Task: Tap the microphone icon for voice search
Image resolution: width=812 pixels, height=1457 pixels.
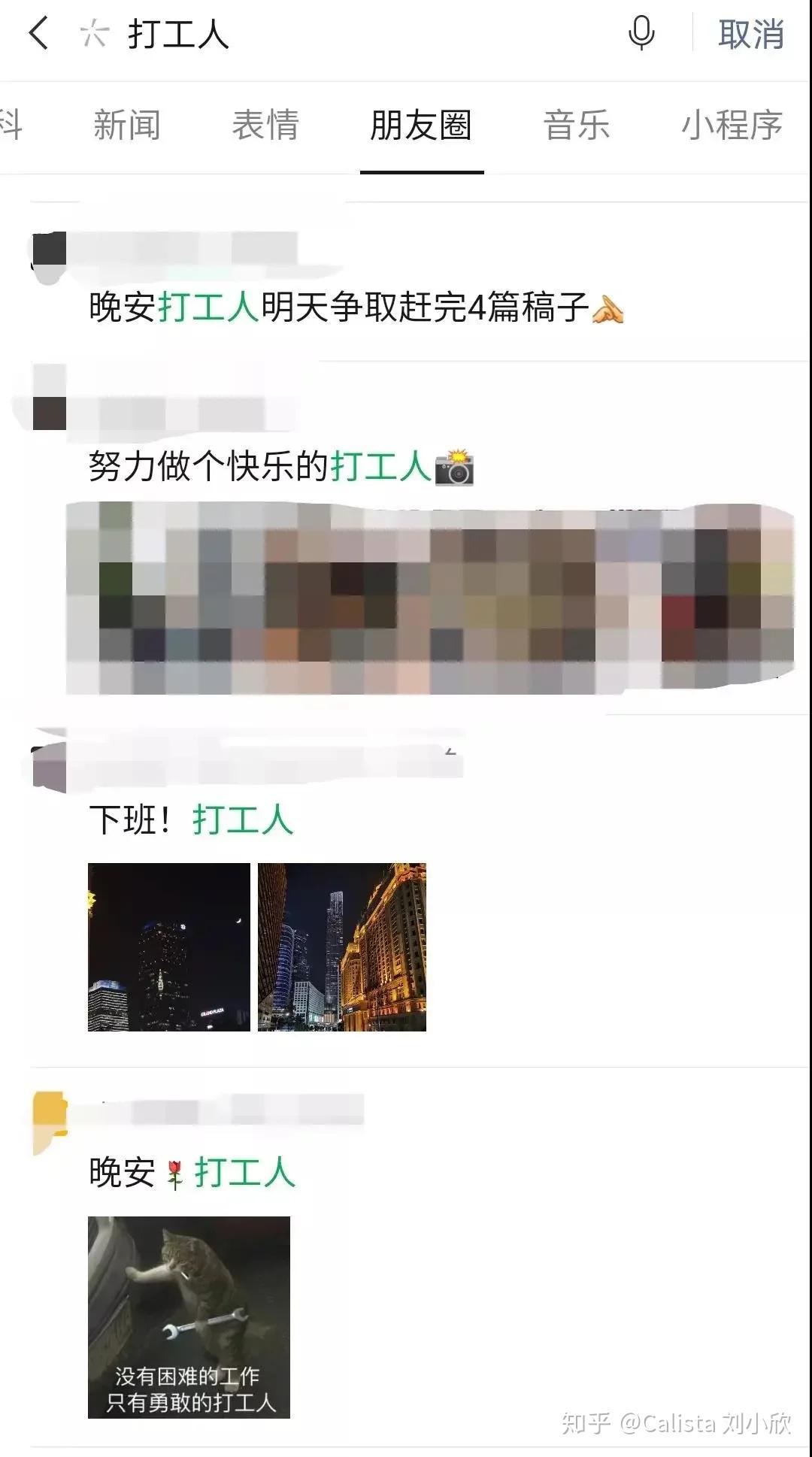Action: pos(640,35)
